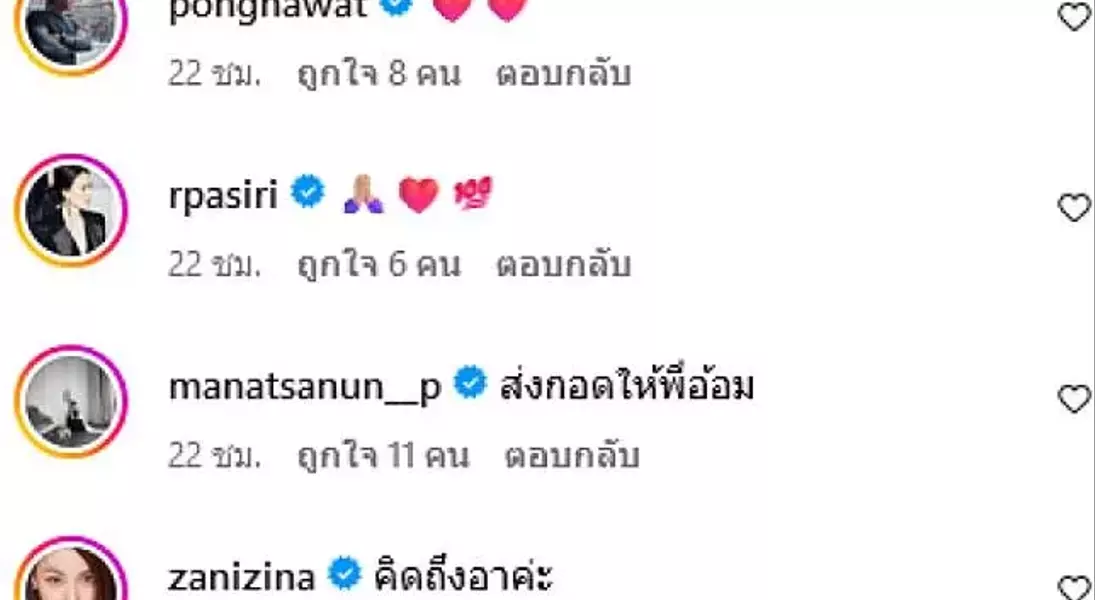Like rpasiri's comment
Image resolution: width=1095 pixels, height=600 pixels.
tap(1073, 207)
